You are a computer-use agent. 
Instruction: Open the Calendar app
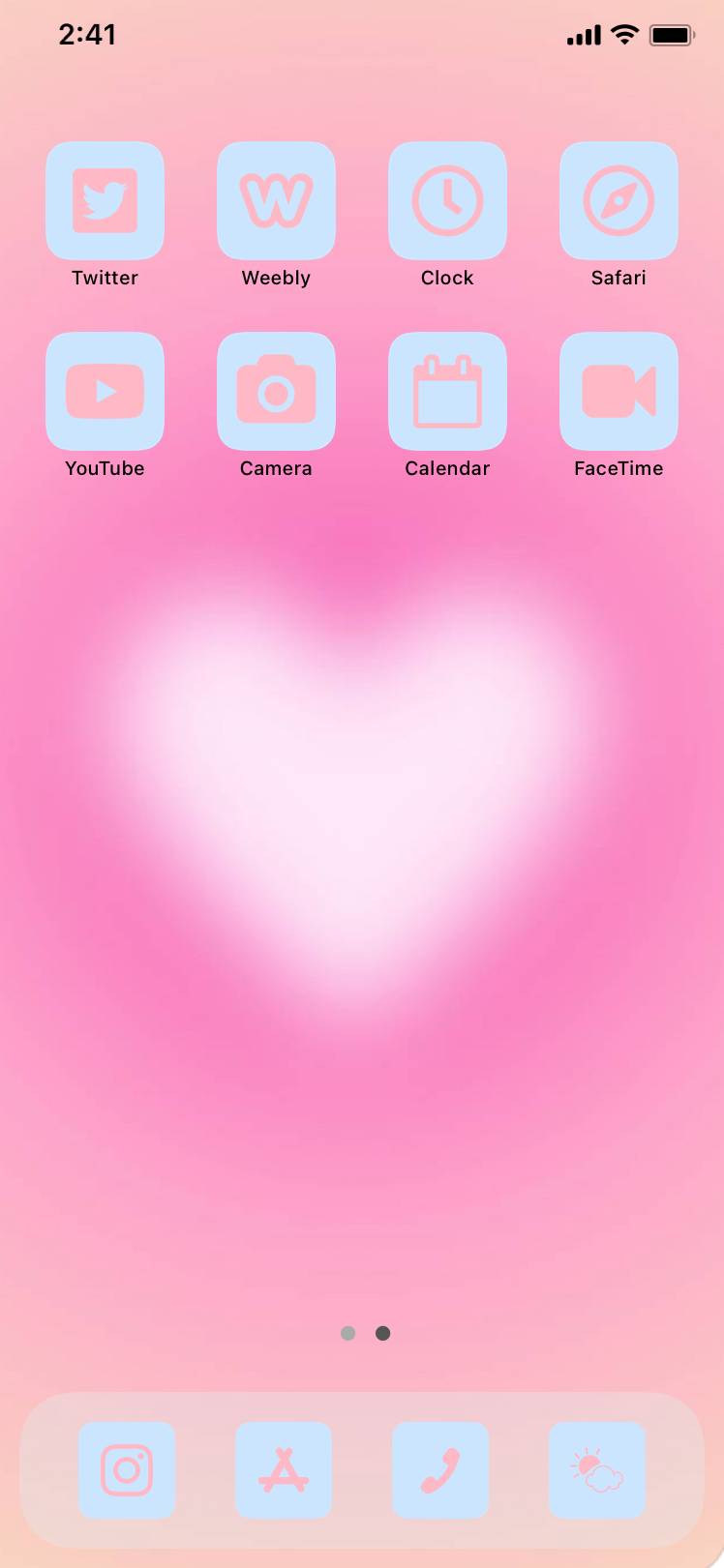click(x=447, y=392)
